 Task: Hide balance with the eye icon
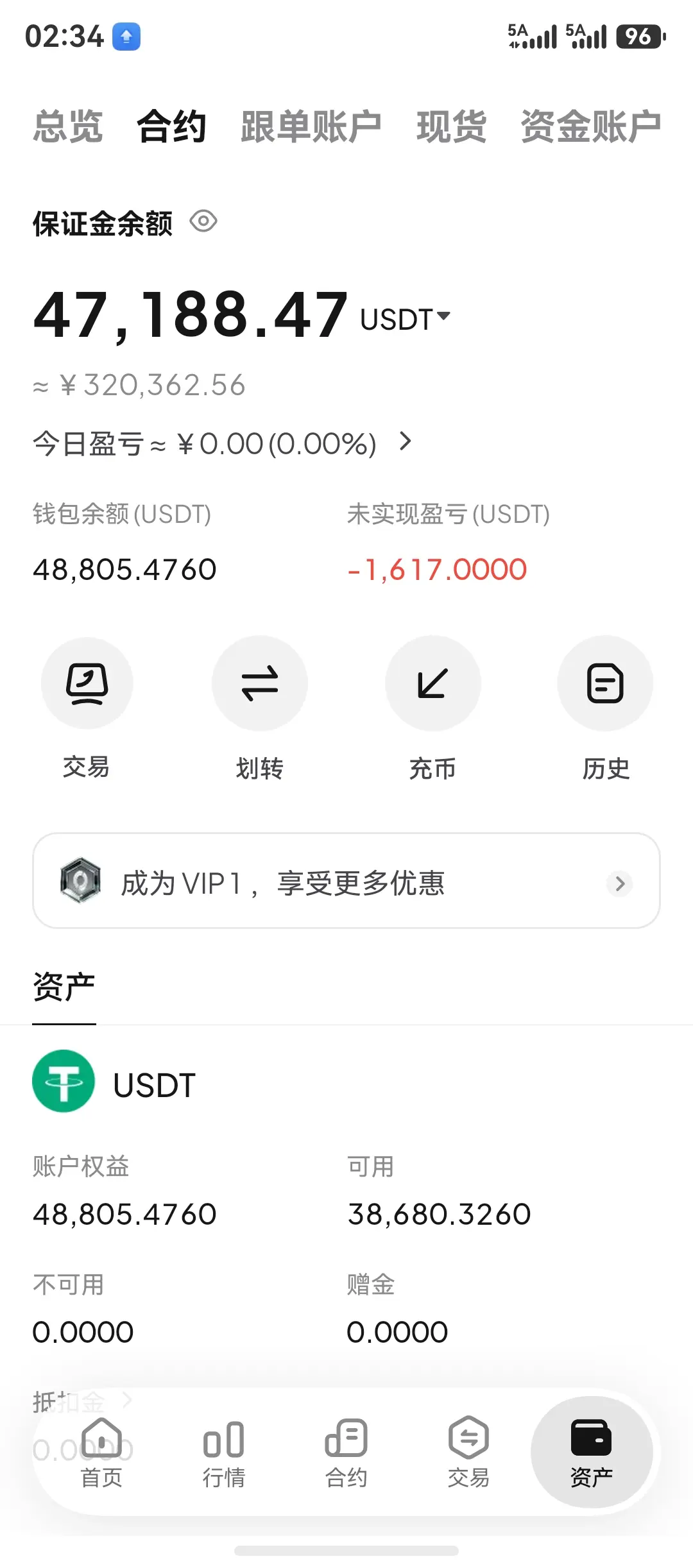(203, 221)
